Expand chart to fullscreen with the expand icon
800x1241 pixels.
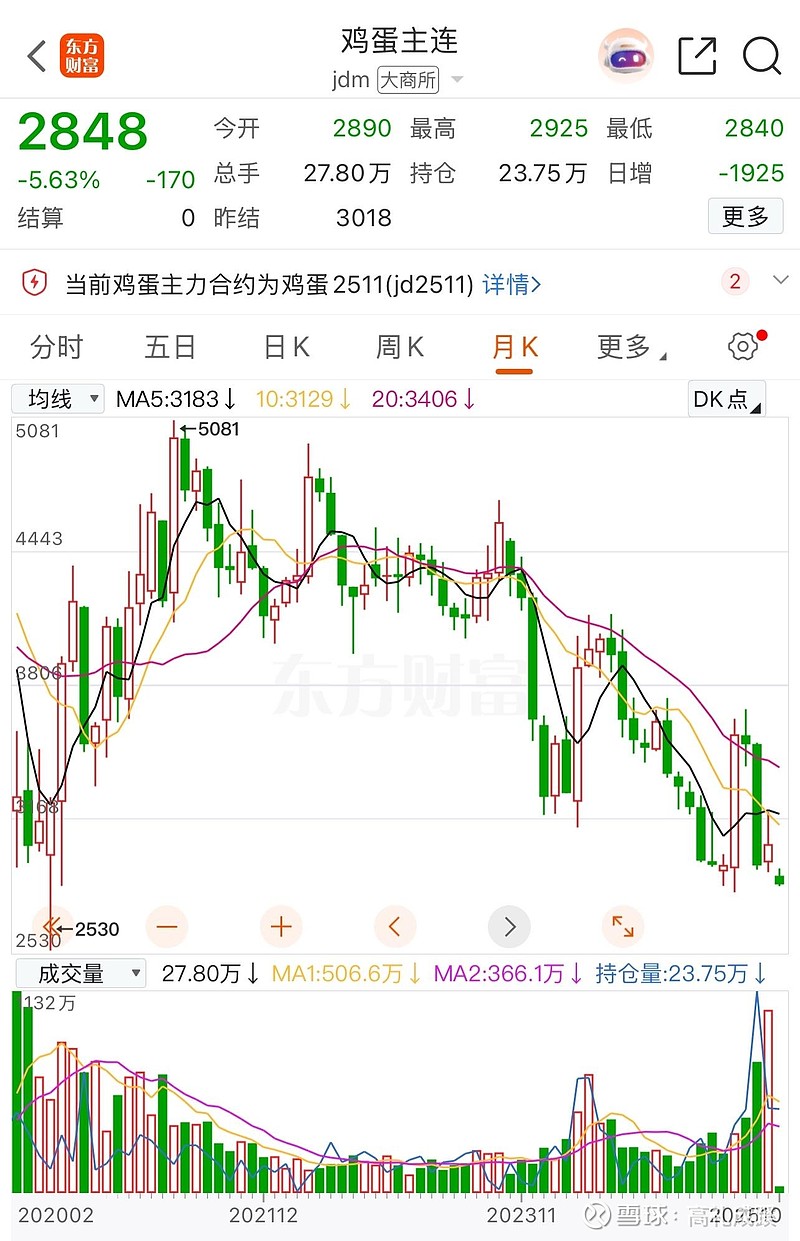point(622,927)
